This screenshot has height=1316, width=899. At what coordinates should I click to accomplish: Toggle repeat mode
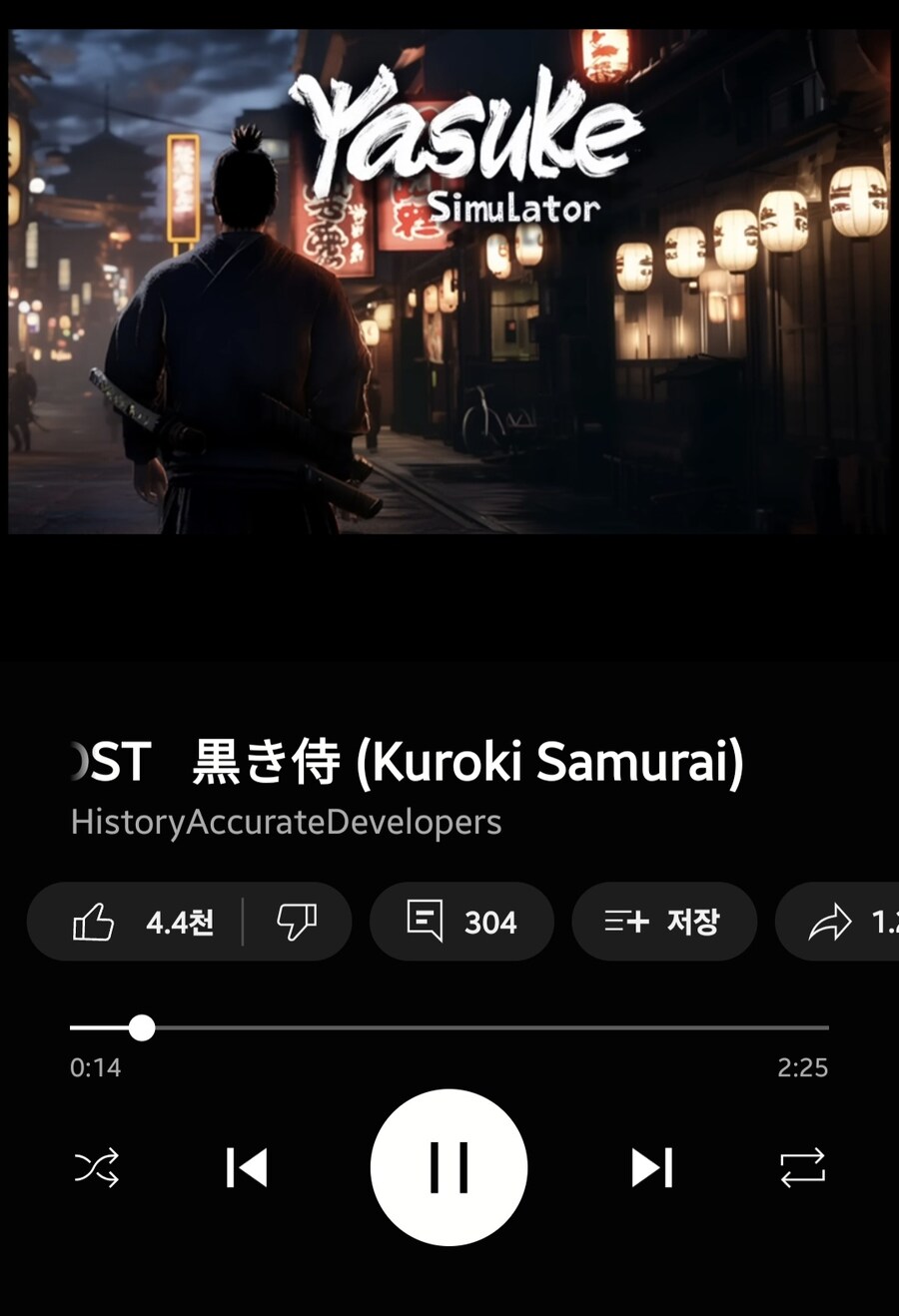[x=802, y=1167]
